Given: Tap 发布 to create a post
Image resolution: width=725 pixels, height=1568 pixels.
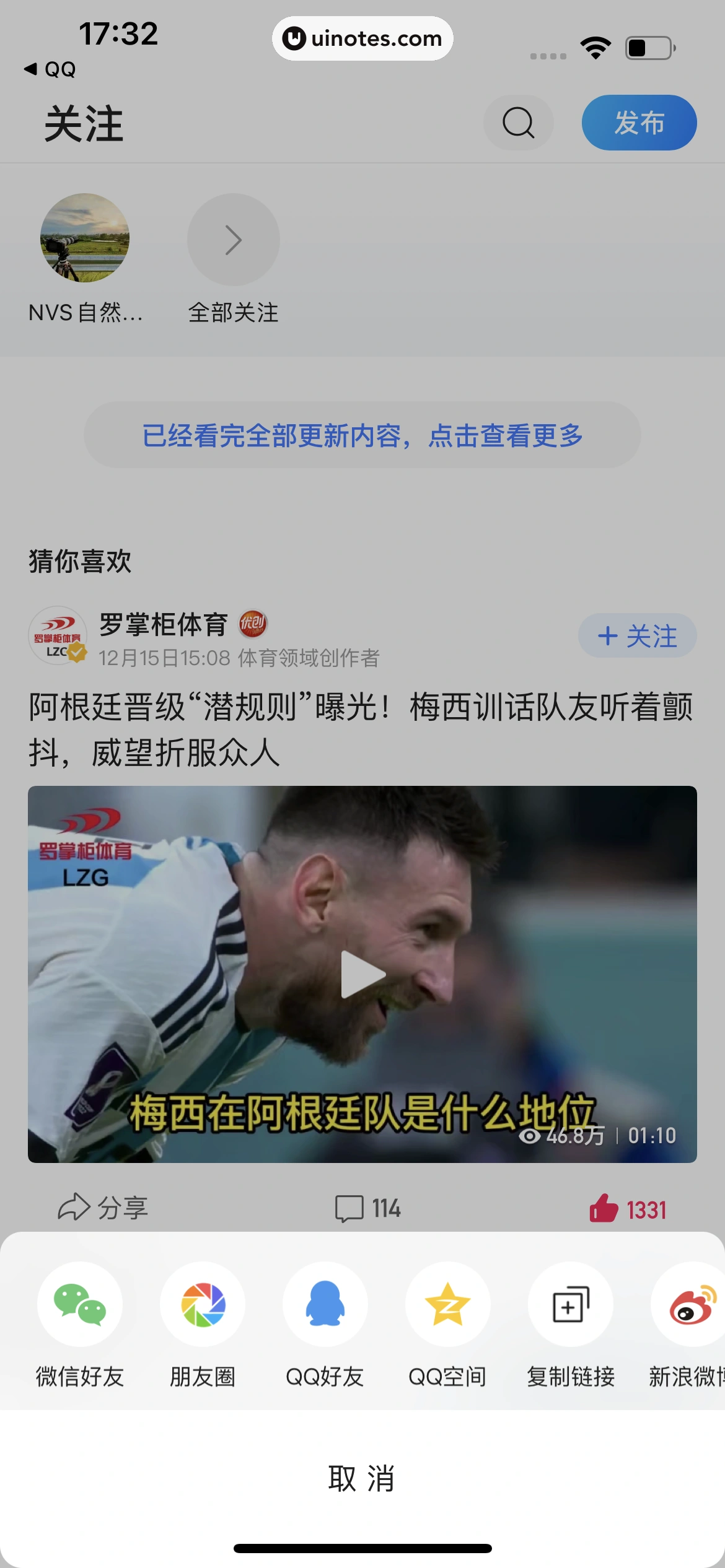Looking at the screenshot, I should point(639,123).
